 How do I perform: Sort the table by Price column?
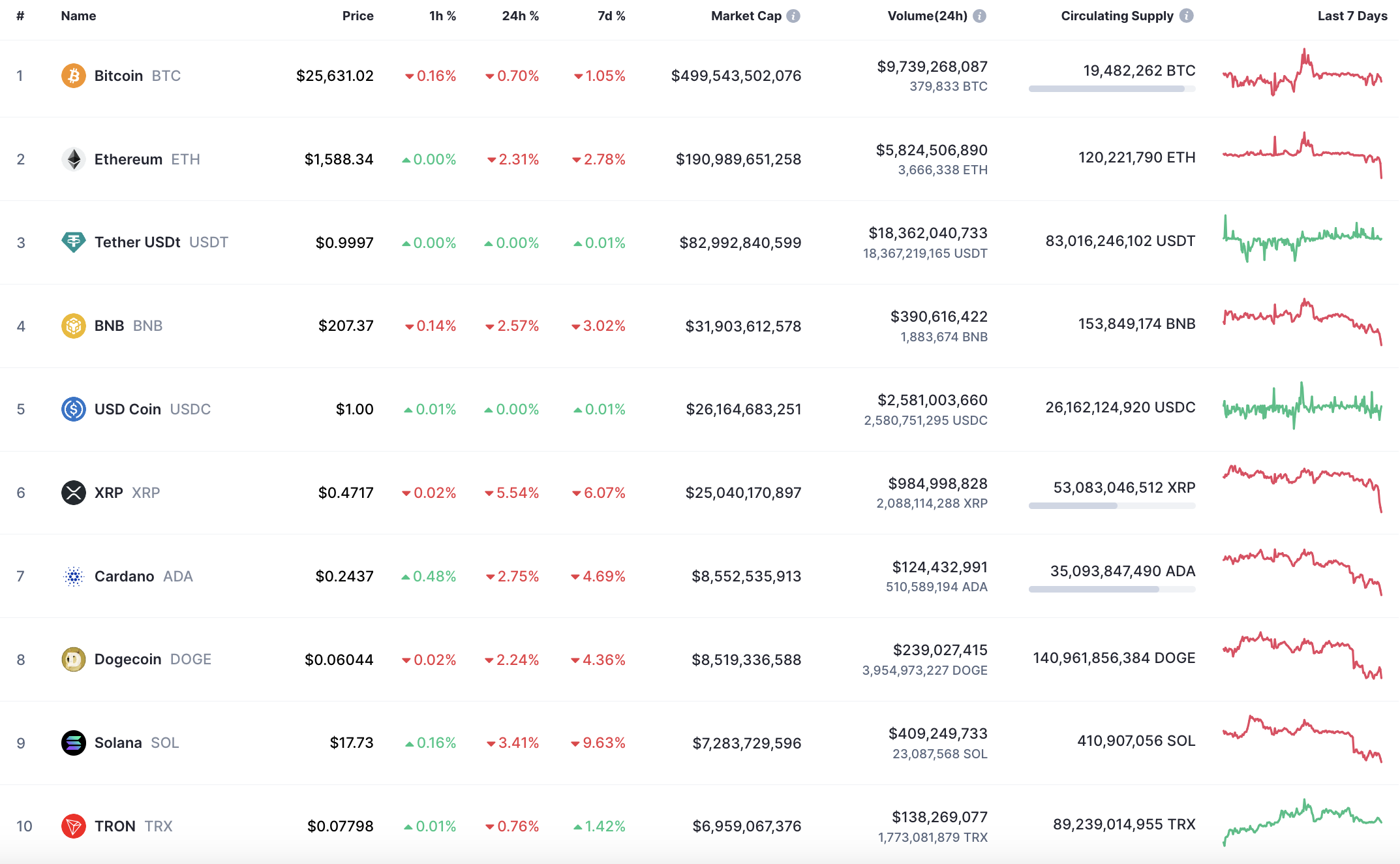tap(358, 16)
